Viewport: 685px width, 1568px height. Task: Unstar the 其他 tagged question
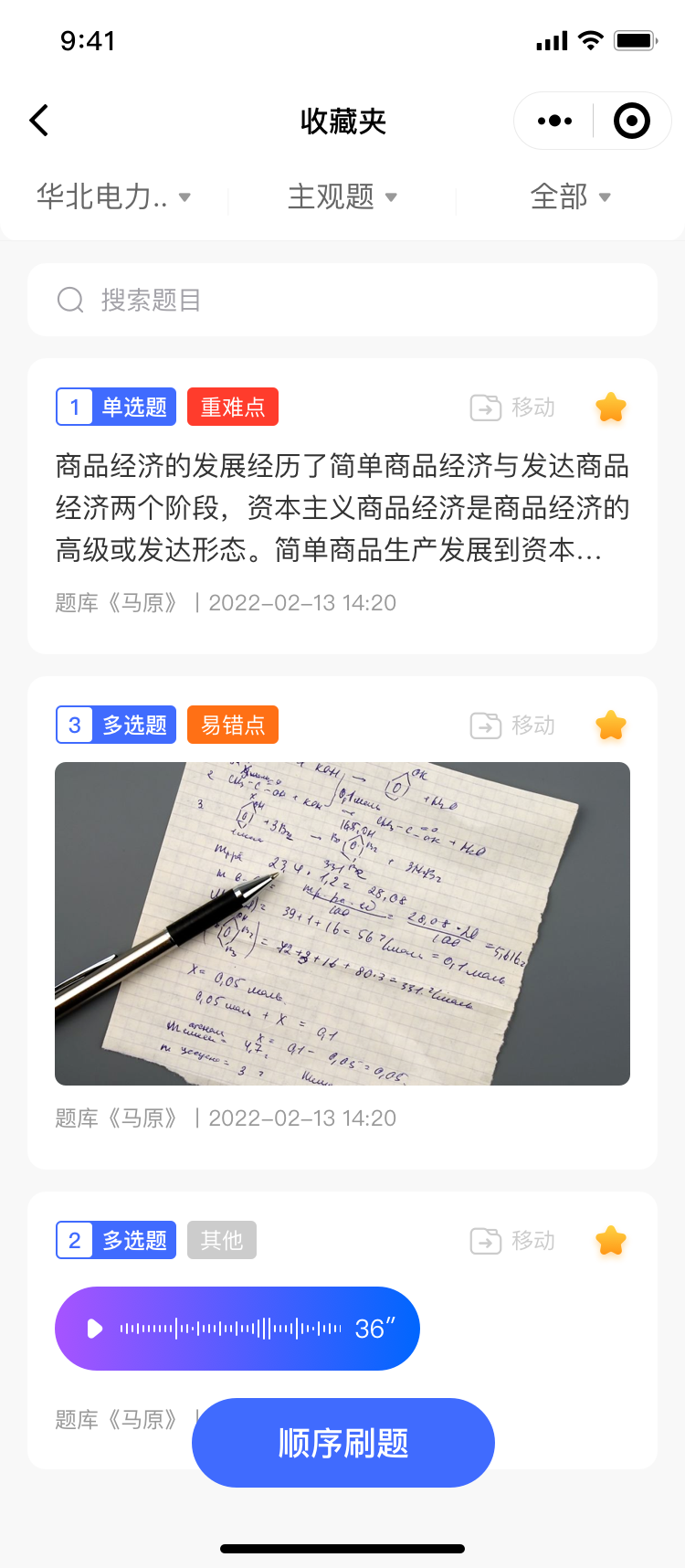610,1241
